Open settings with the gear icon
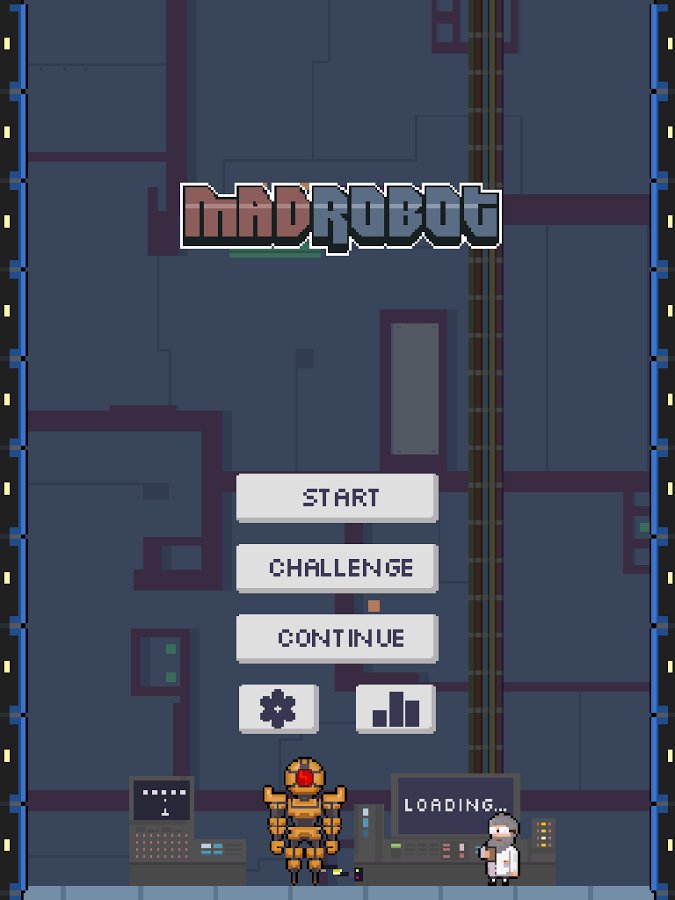Screen dimensions: 675x900 point(279,709)
